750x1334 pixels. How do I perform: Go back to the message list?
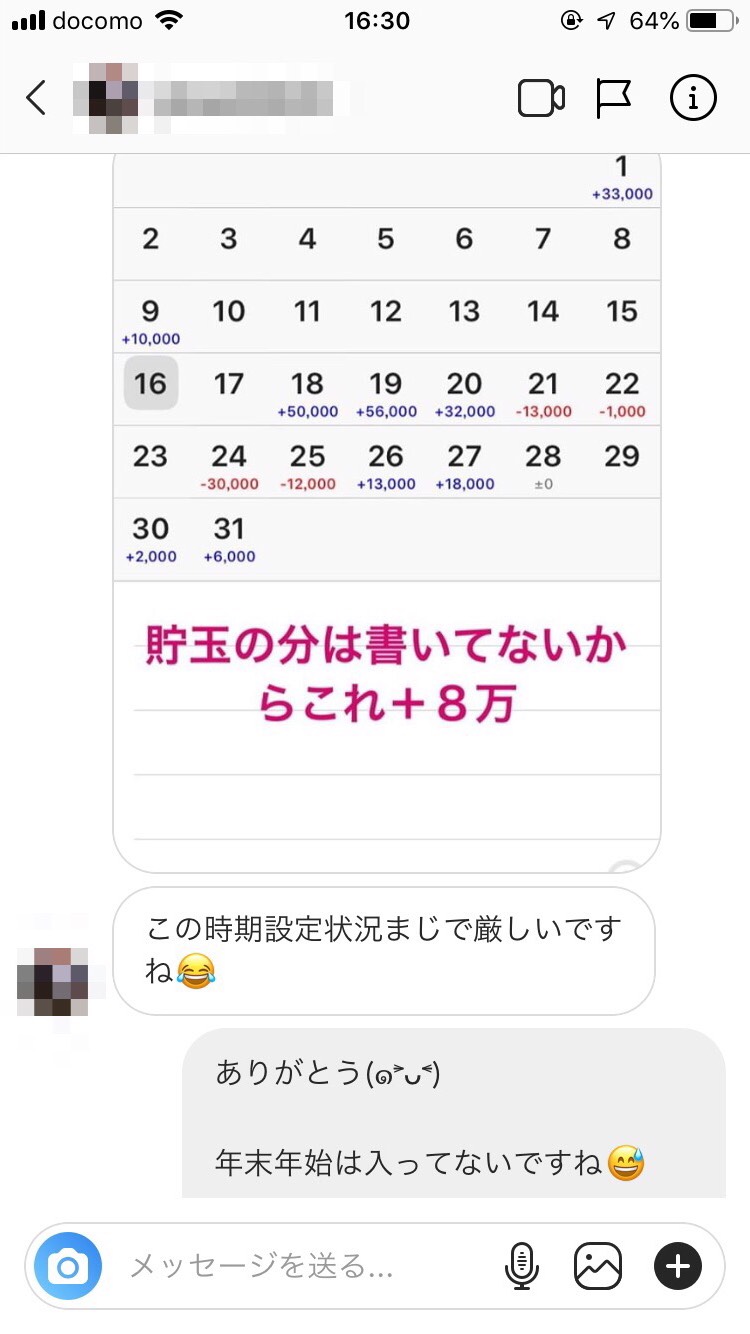(x=36, y=97)
